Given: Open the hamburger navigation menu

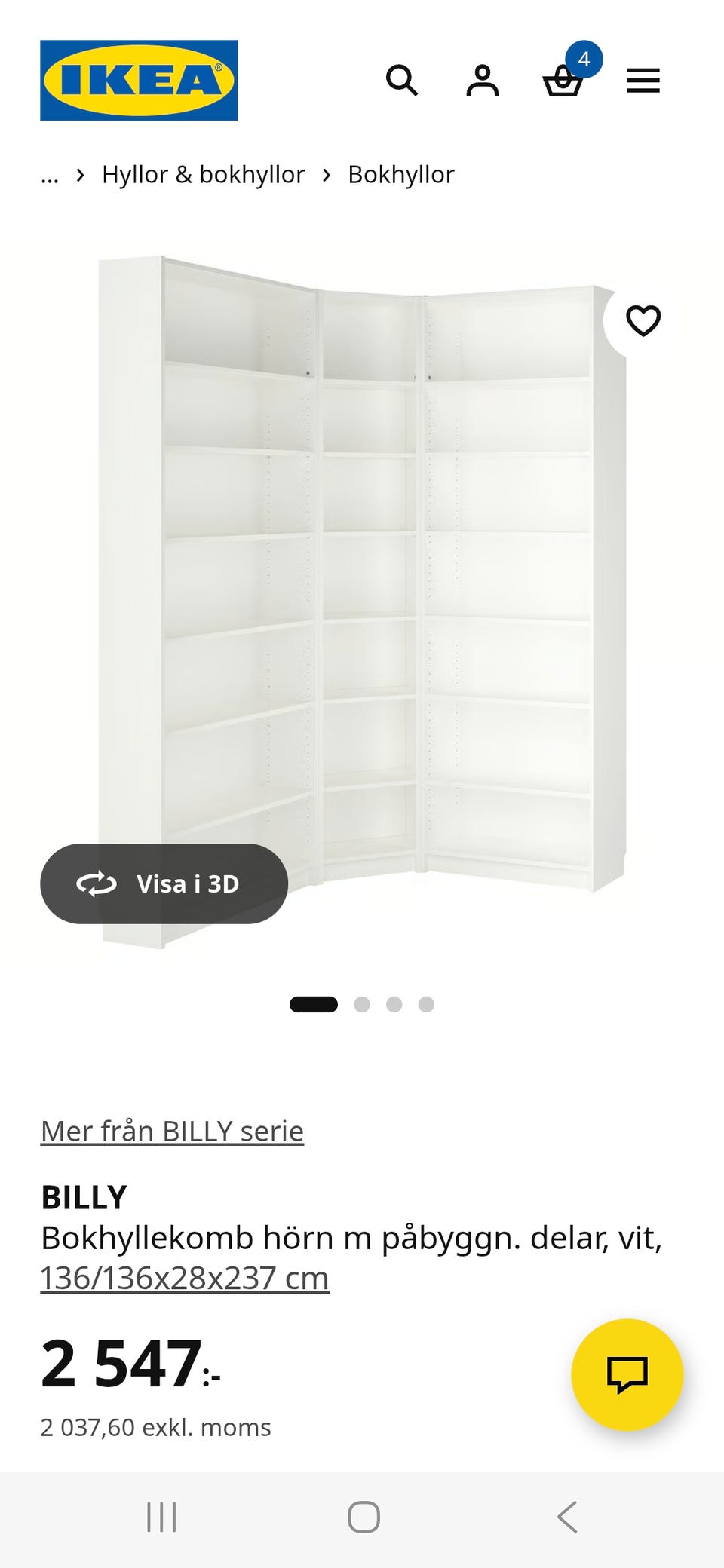Looking at the screenshot, I should (x=644, y=81).
